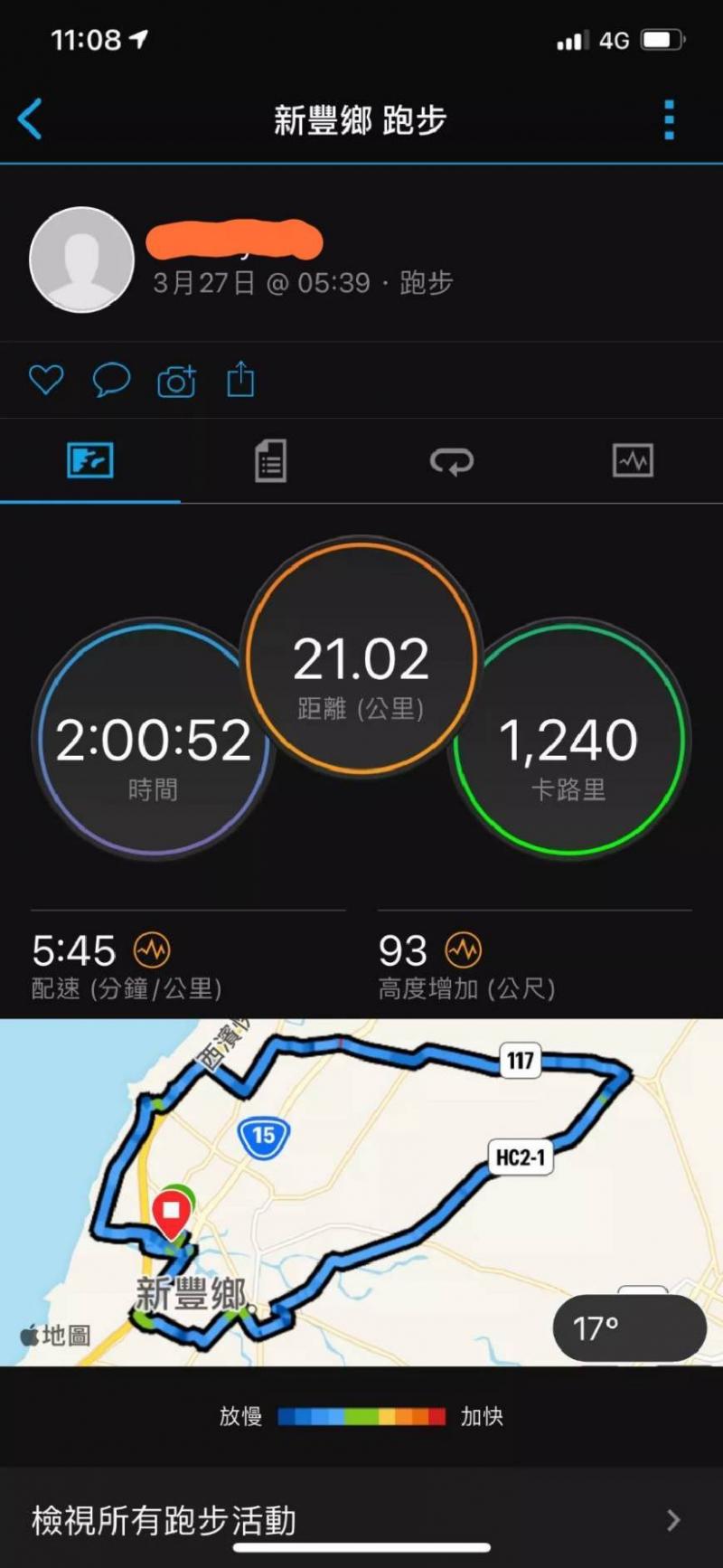Open pace chart icon beside 5:45
The height and width of the screenshot is (1568, 723).
(x=152, y=950)
